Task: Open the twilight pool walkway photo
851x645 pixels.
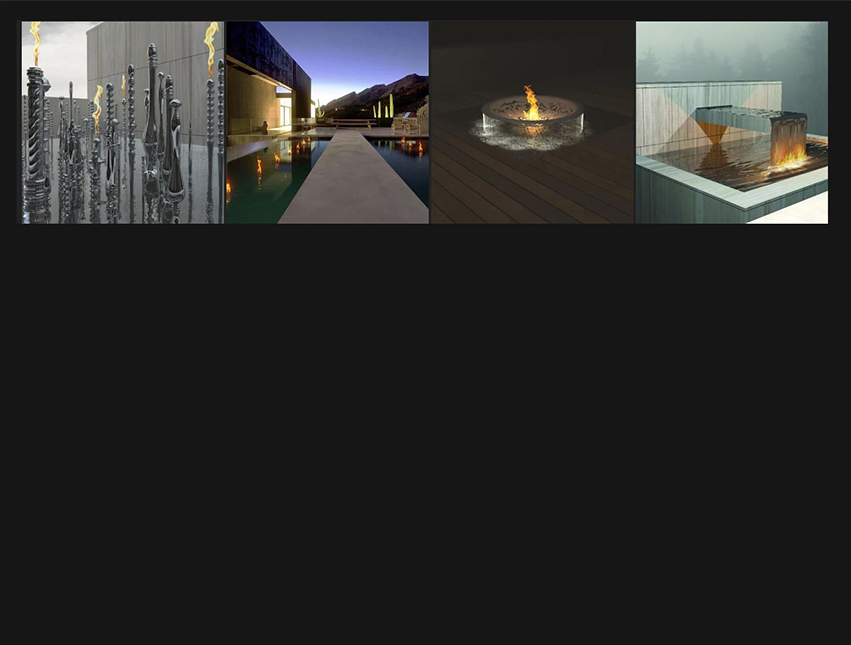Action: pos(327,122)
